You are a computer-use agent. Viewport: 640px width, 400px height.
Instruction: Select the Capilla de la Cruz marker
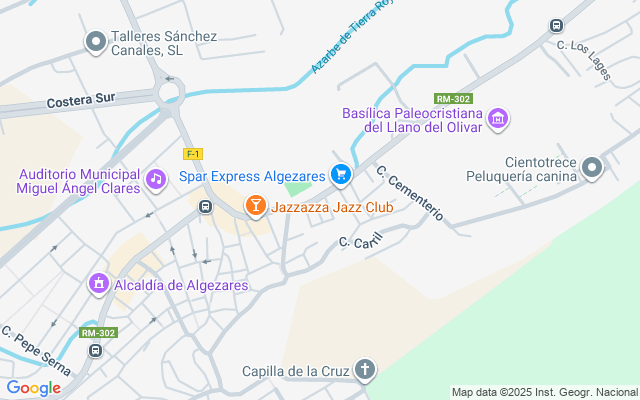coord(366,371)
